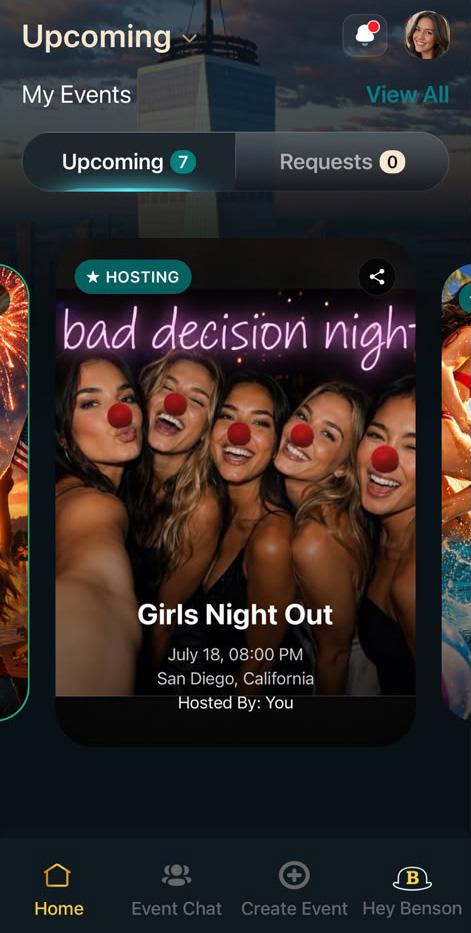Image resolution: width=471 pixels, height=933 pixels.
Task: Open the notifications bell
Action: 365,35
